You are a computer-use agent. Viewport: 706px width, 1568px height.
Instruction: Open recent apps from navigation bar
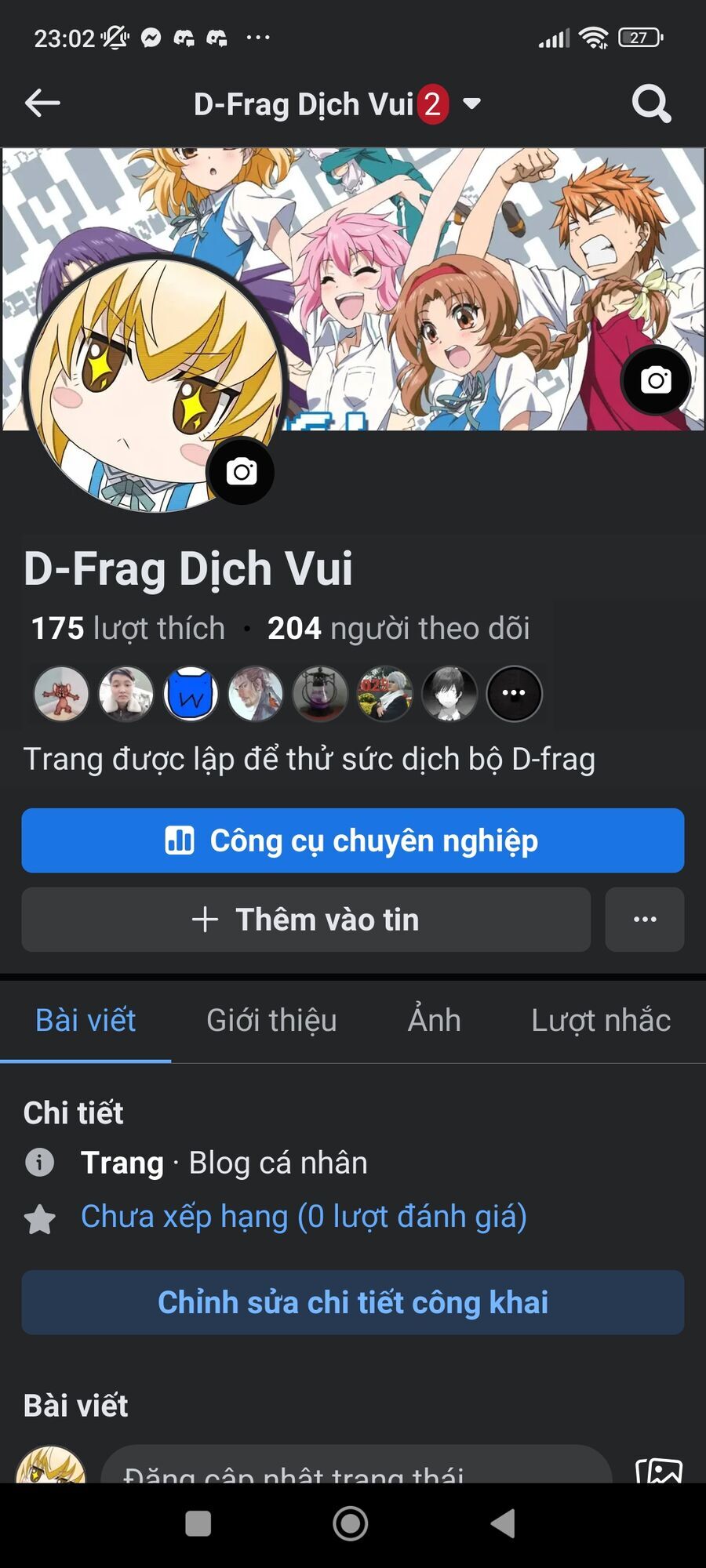coord(198,1539)
